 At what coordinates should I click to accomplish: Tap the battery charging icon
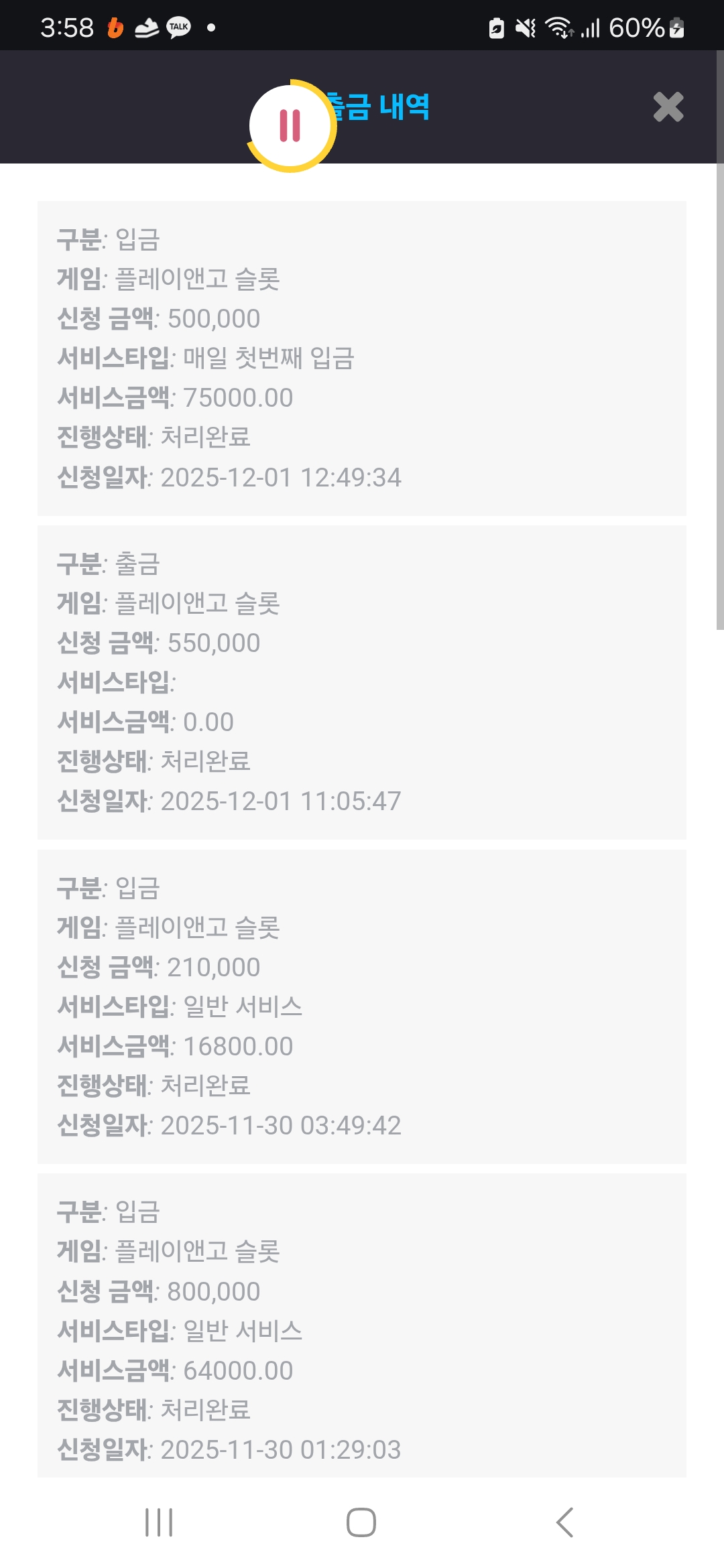pyautogui.click(x=675, y=27)
